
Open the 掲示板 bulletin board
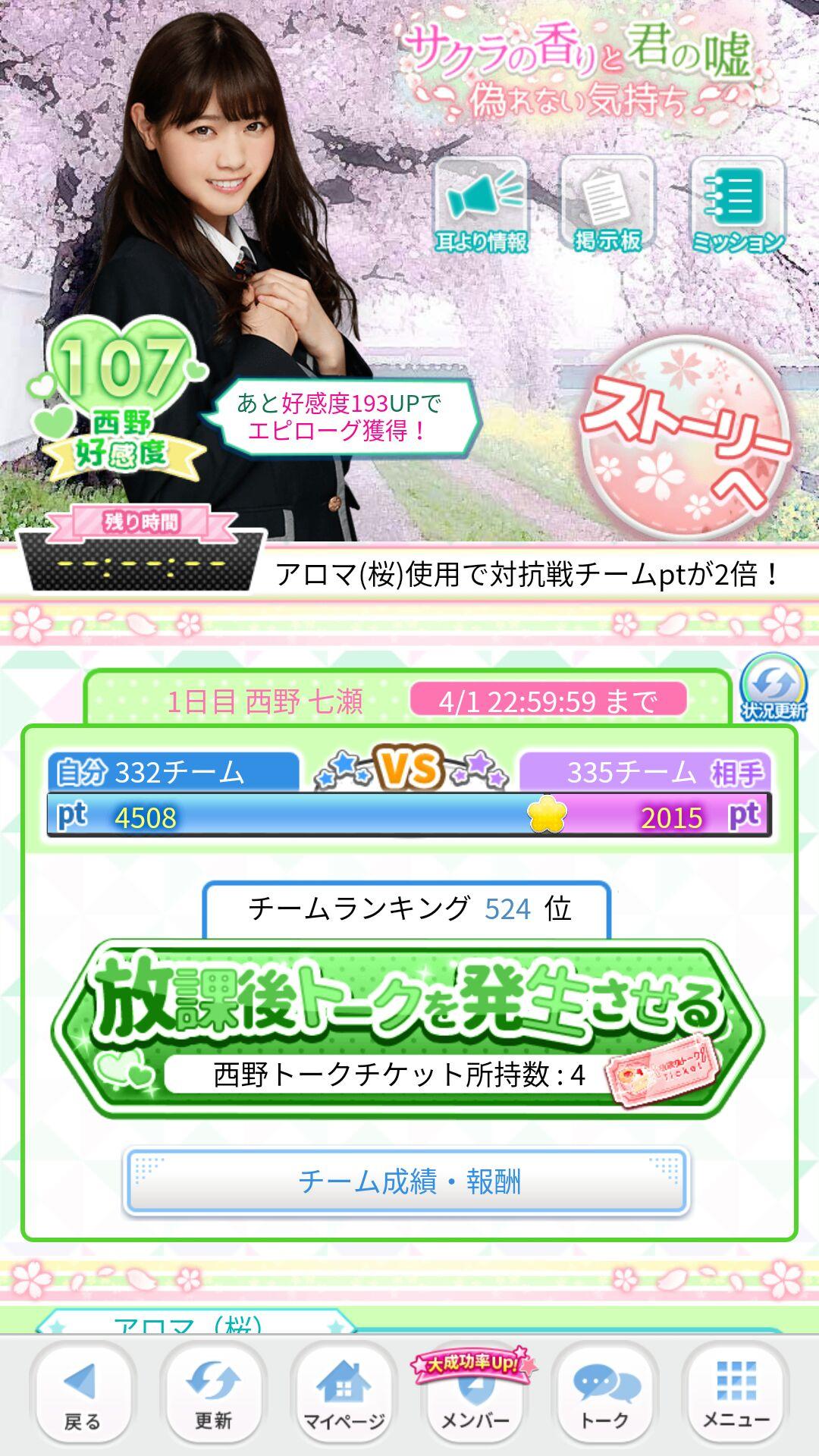click(x=607, y=205)
